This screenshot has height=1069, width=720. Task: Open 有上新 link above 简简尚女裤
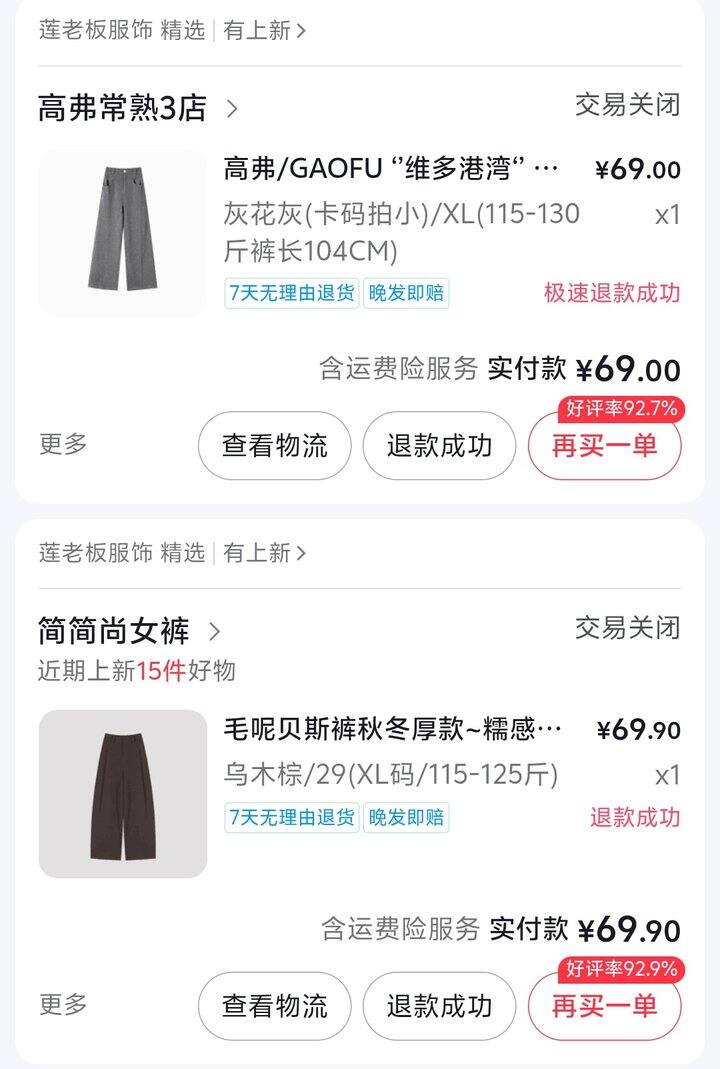(x=264, y=552)
